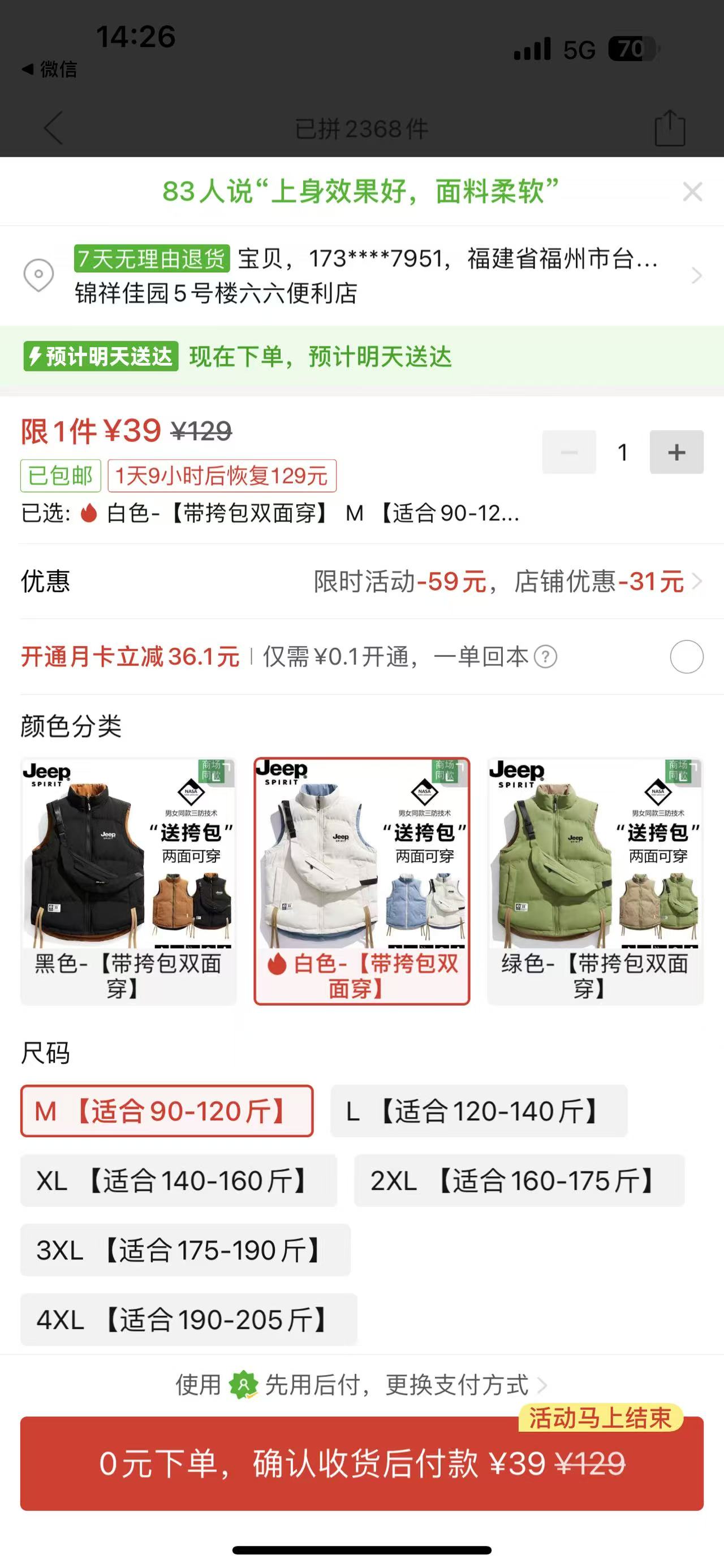The width and height of the screenshot is (724, 1568).
Task: Choose the 绿色 vest color option
Action: click(x=595, y=881)
